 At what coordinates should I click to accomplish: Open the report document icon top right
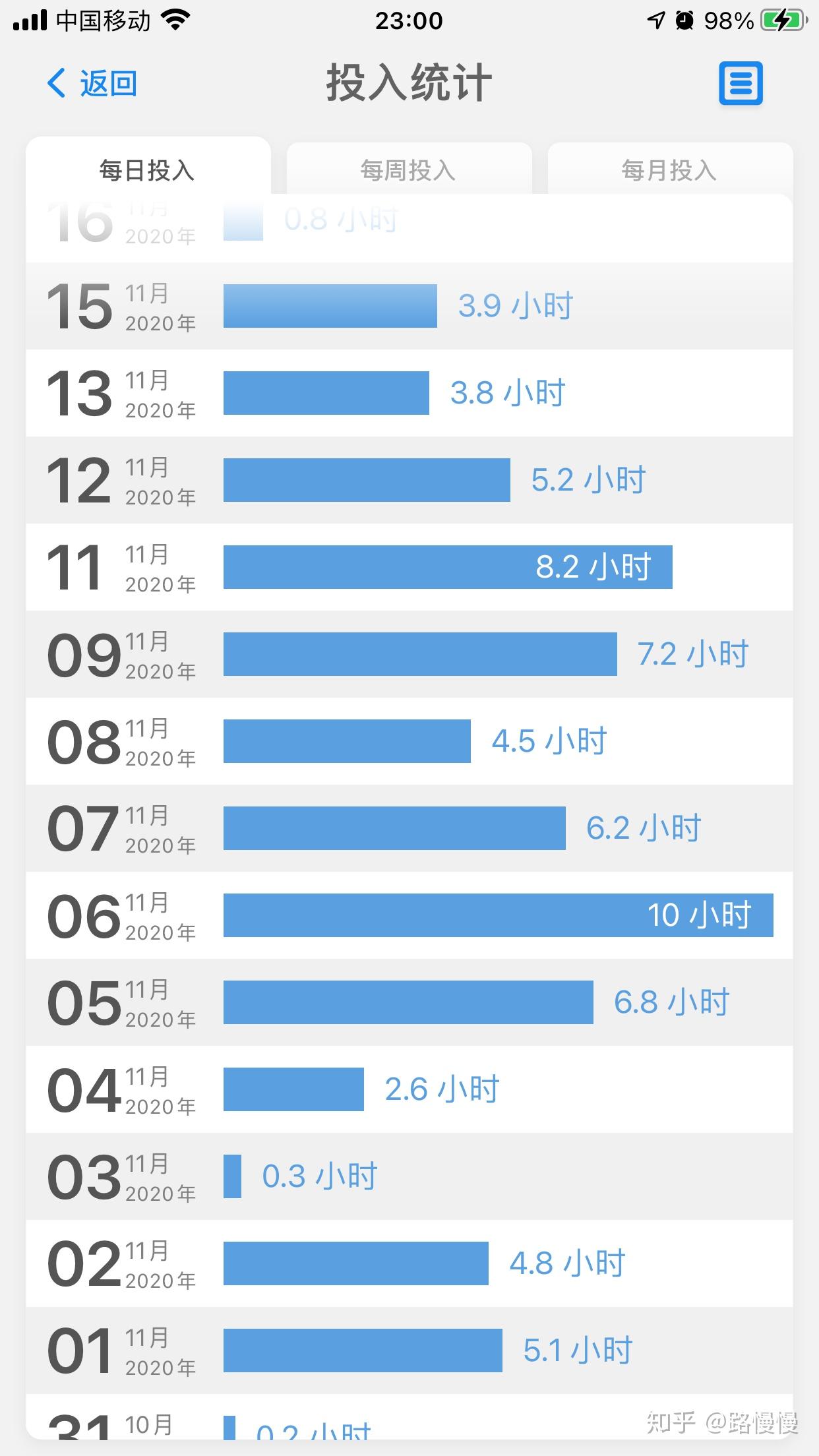740,84
